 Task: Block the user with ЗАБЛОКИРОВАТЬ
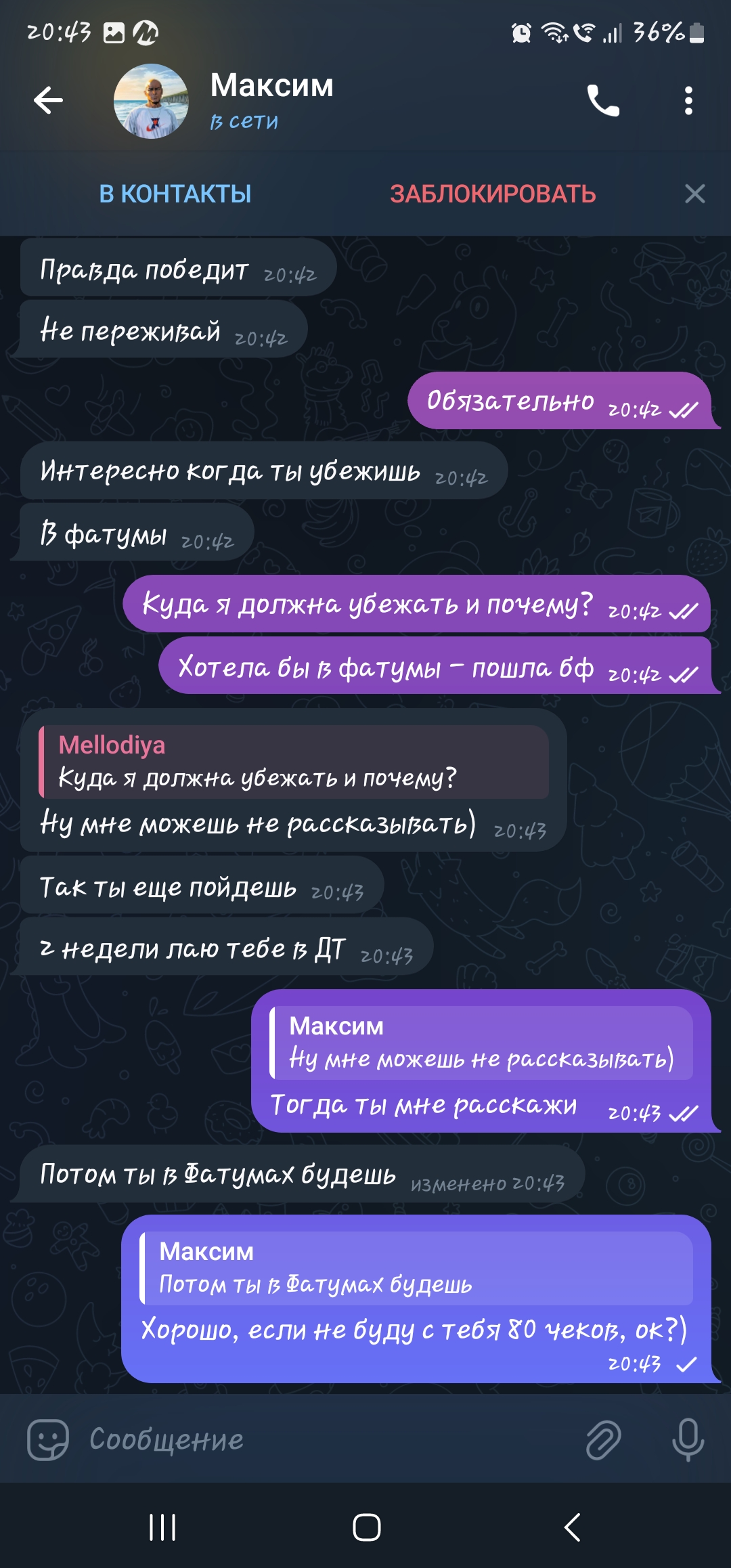pyautogui.click(x=493, y=194)
